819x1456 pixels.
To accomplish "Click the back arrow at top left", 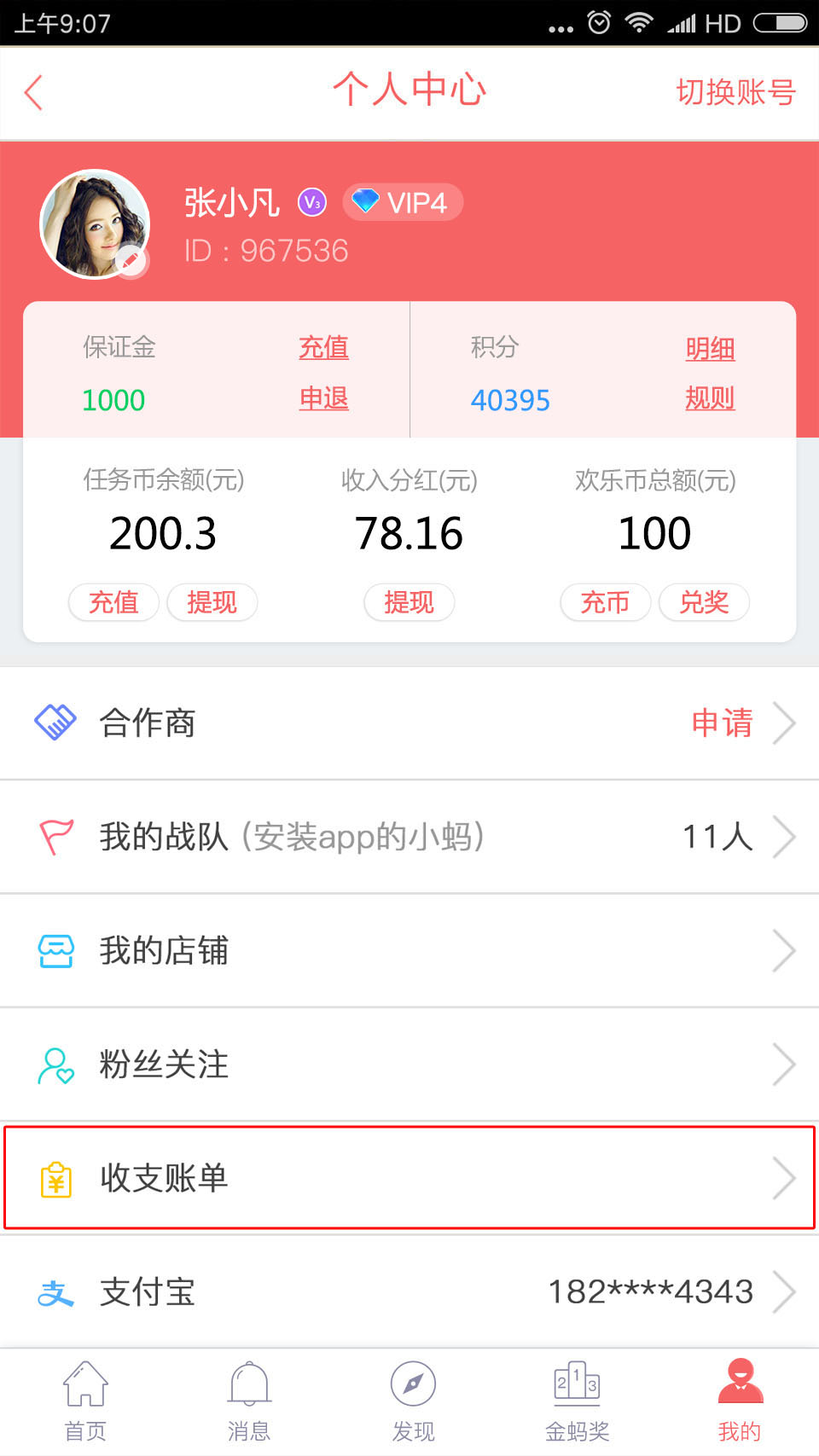I will [x=32, y=91].
